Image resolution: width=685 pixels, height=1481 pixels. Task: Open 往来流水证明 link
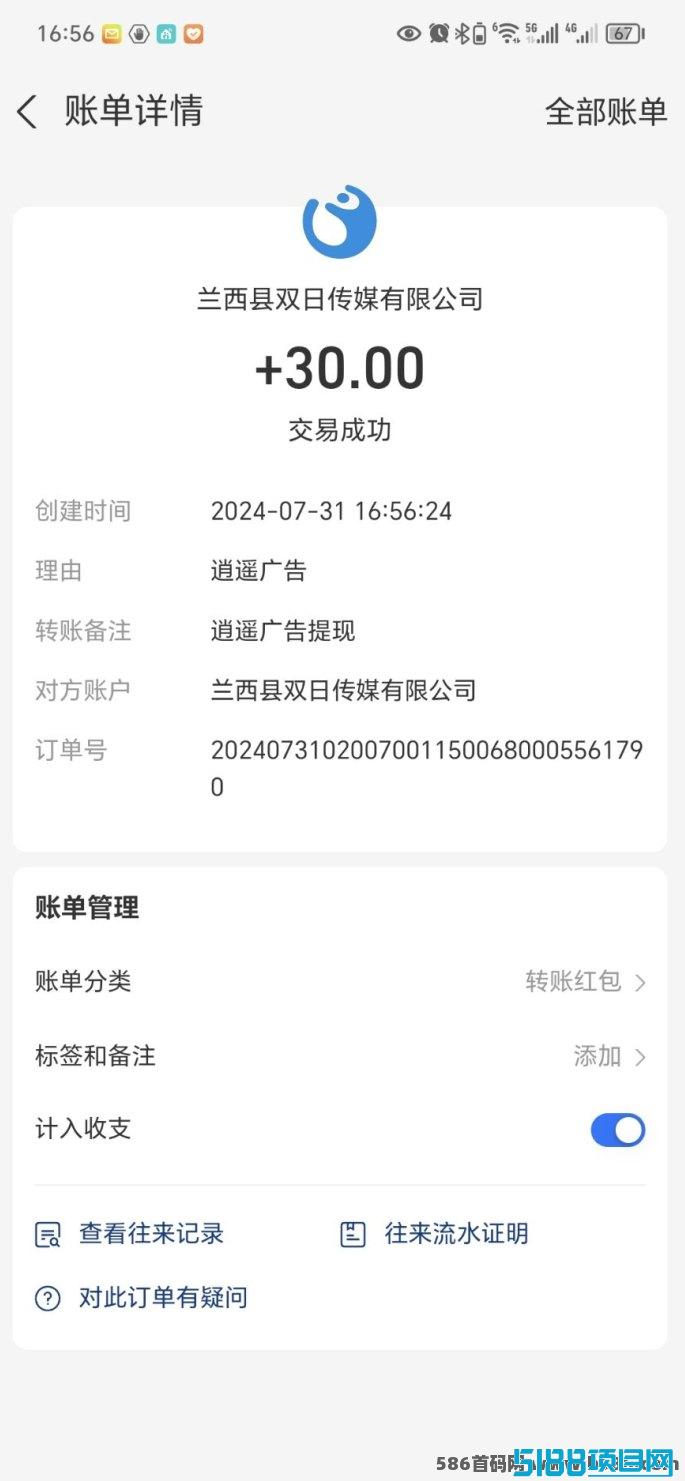(435, 1234)
